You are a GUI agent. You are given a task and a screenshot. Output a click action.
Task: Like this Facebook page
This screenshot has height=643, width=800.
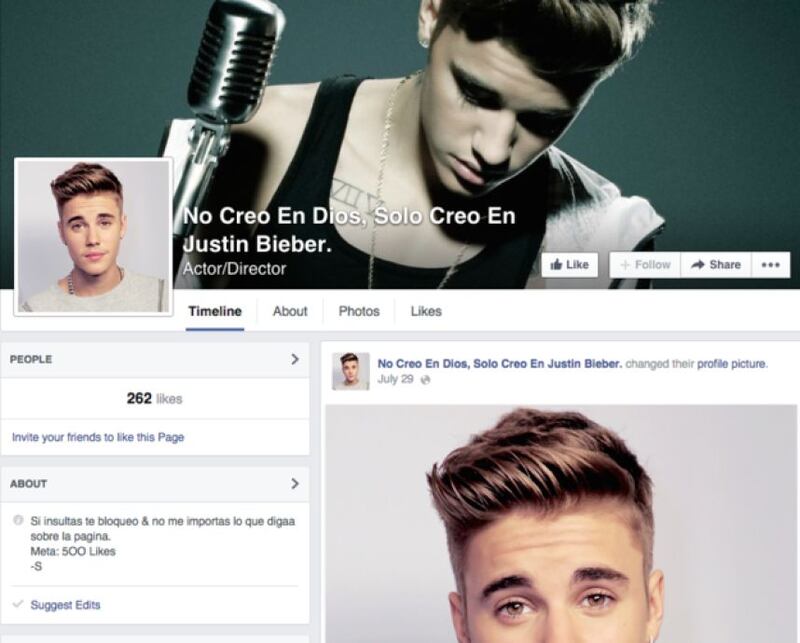[569, 265]
